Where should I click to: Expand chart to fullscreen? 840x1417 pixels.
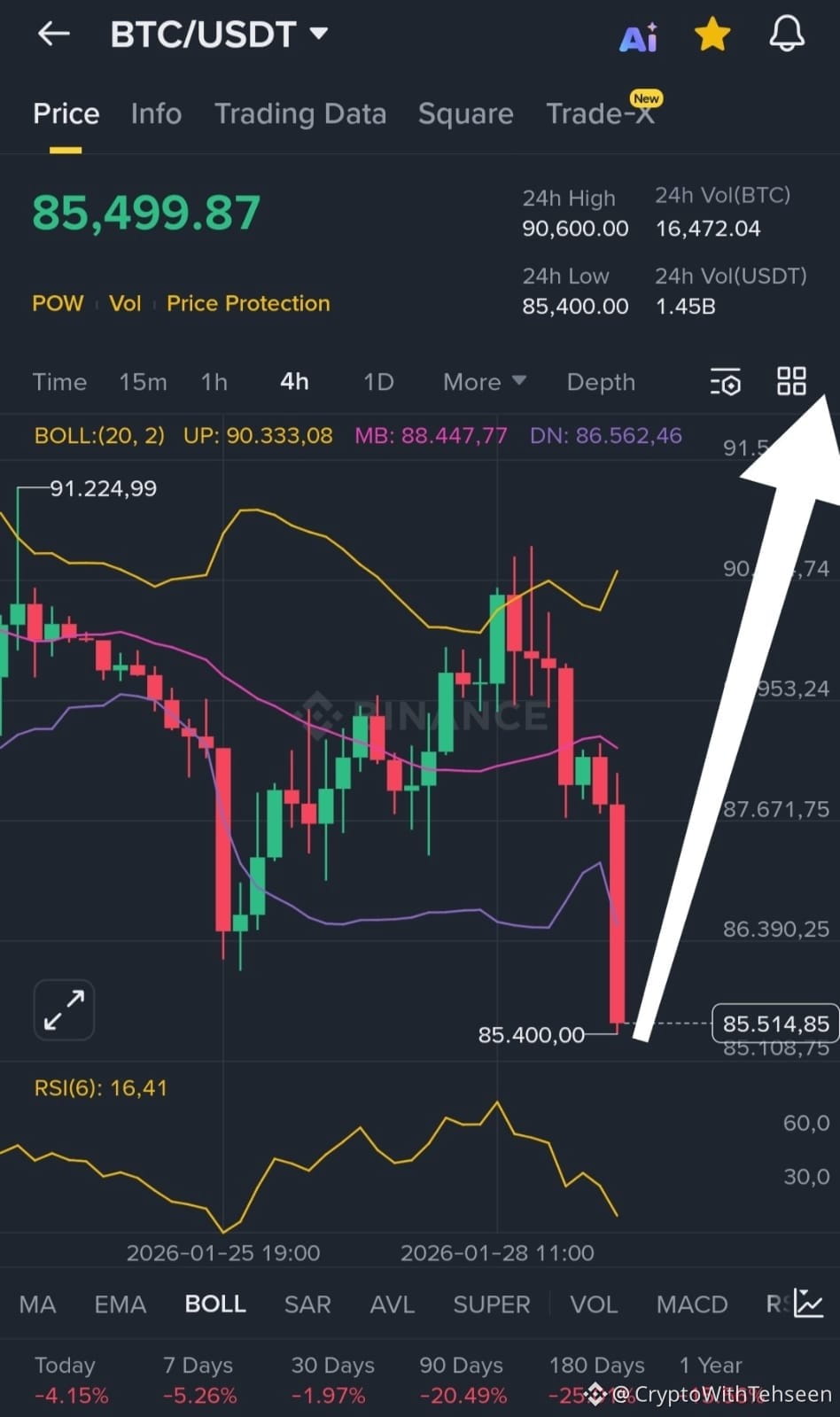(64, 1010)
